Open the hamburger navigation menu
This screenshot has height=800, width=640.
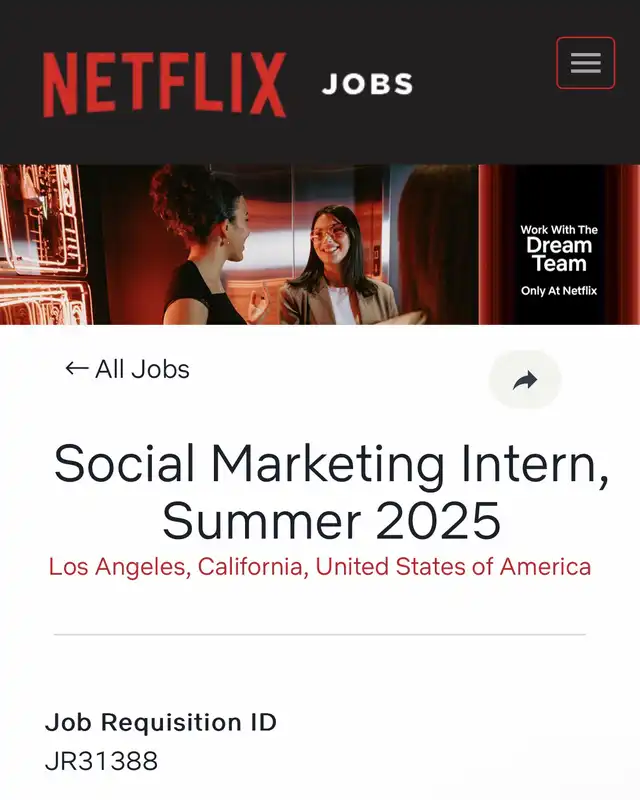click(585, 62)
